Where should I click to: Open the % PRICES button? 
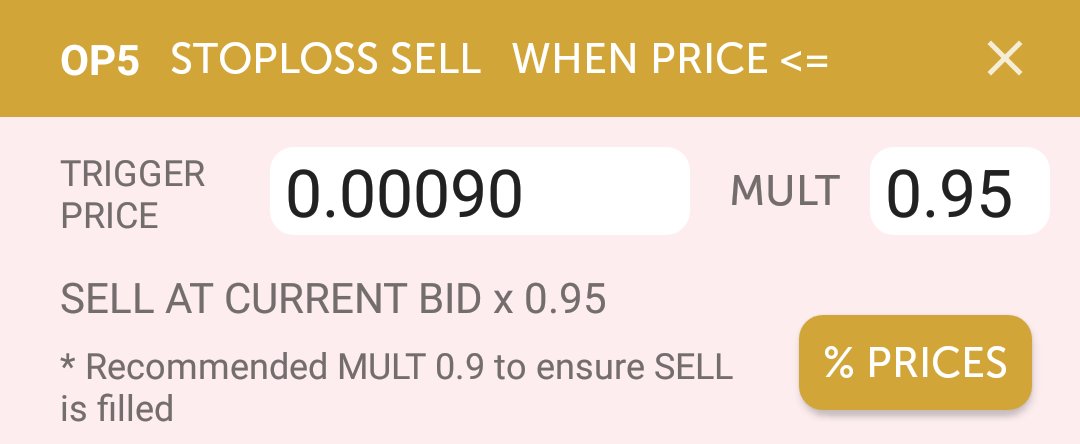pos(915,362)
